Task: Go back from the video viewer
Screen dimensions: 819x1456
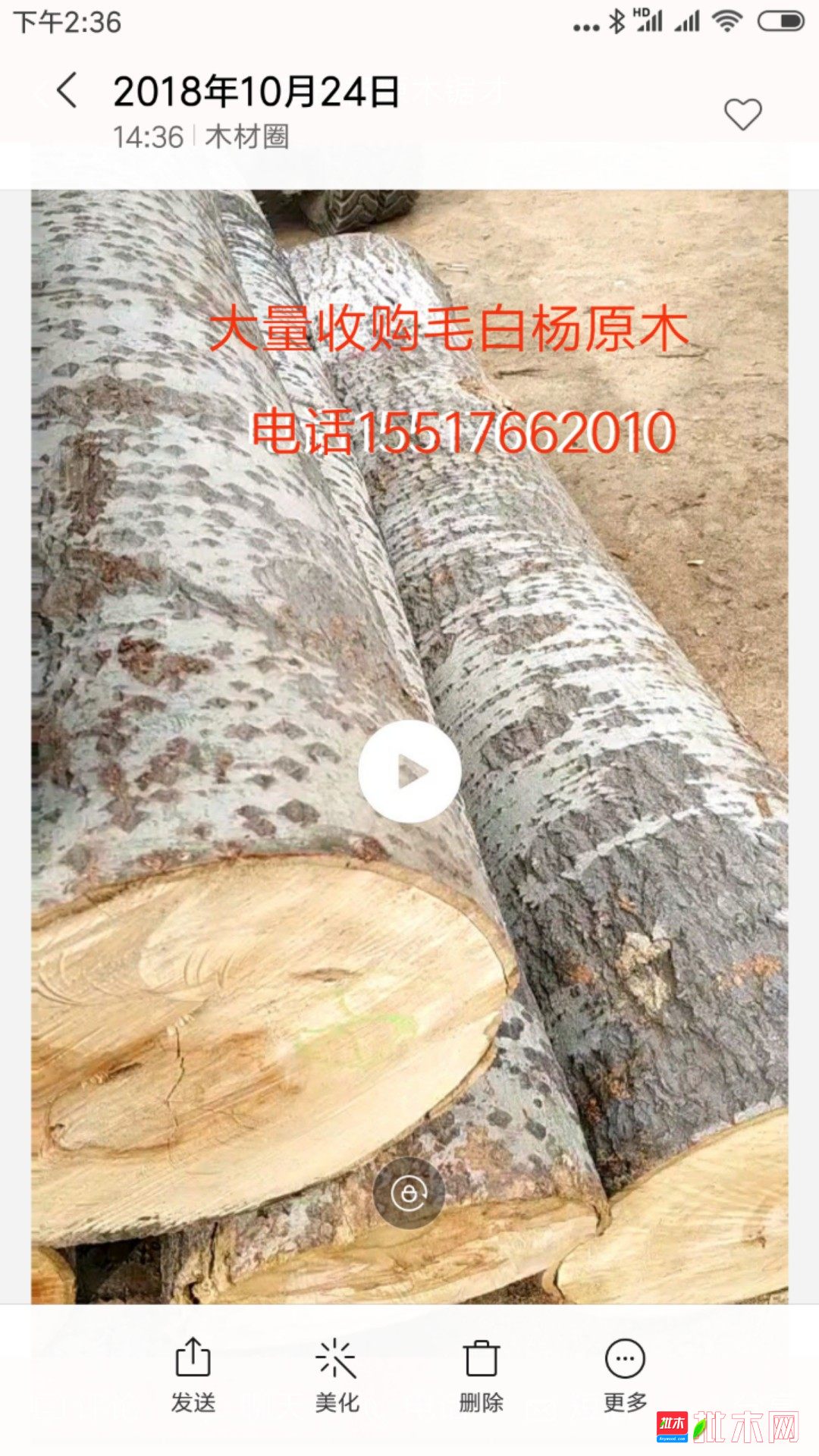Action: [67, 91]
